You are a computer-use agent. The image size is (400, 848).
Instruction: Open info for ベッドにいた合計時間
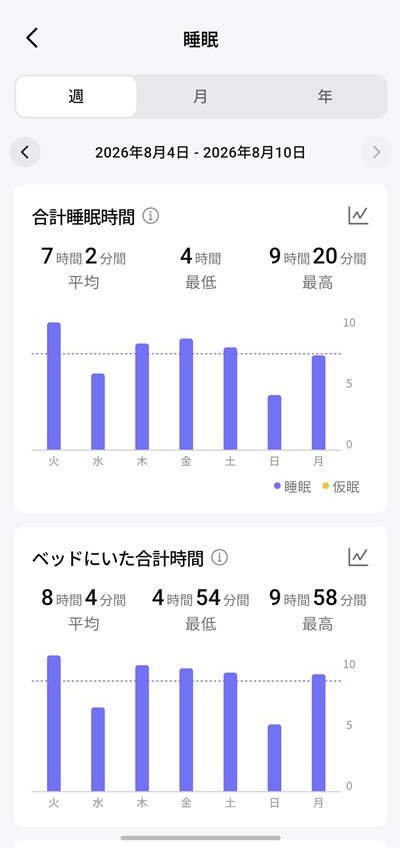[x=219, y=558]
